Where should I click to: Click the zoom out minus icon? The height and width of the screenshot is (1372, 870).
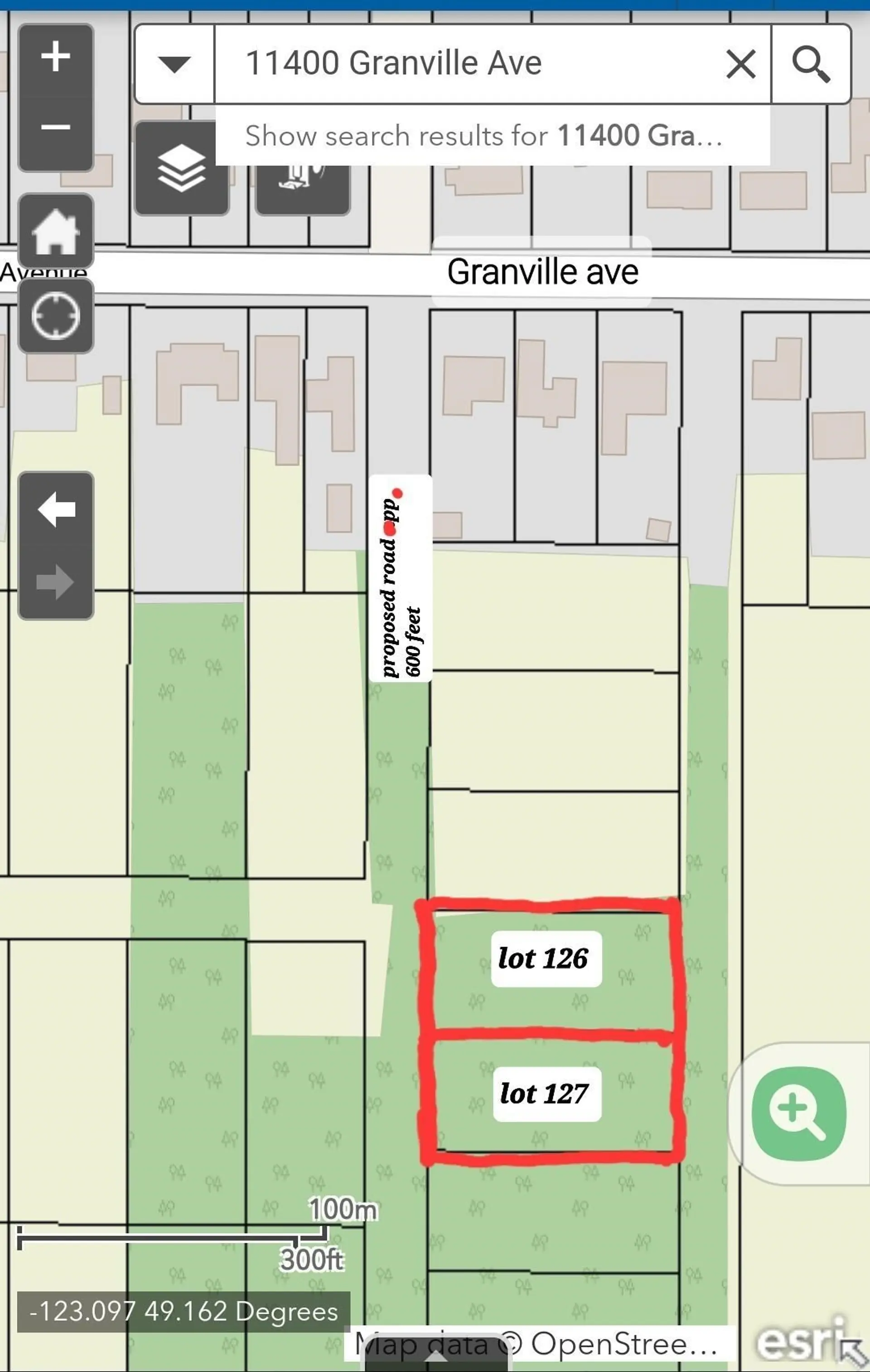(x=56, y=126)
